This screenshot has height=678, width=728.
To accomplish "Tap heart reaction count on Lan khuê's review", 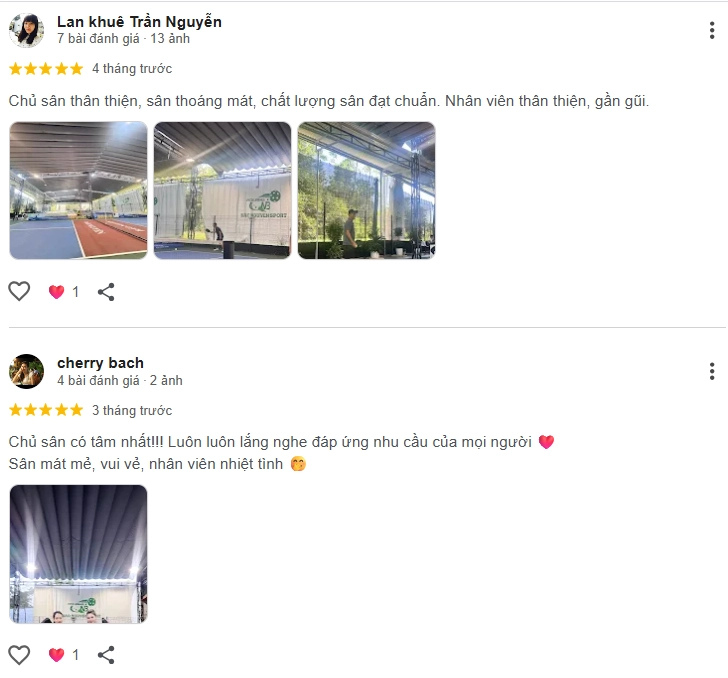I will tap(63, 292).
